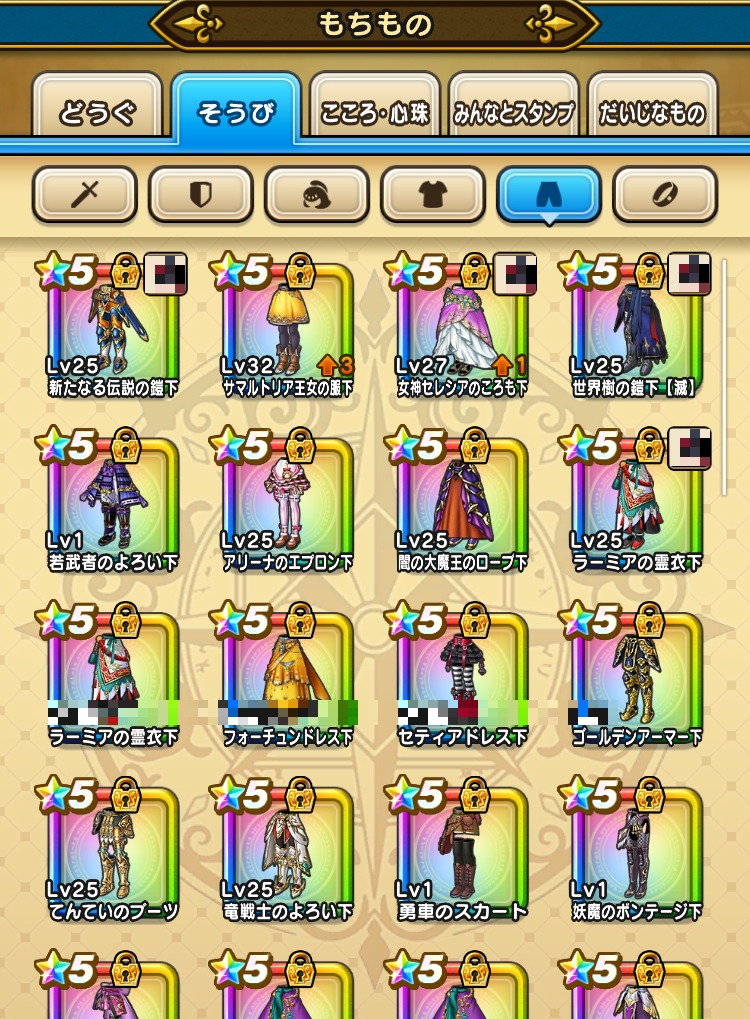
Task: View 竜戦士のよろい下 item
Action: (287, 855)
